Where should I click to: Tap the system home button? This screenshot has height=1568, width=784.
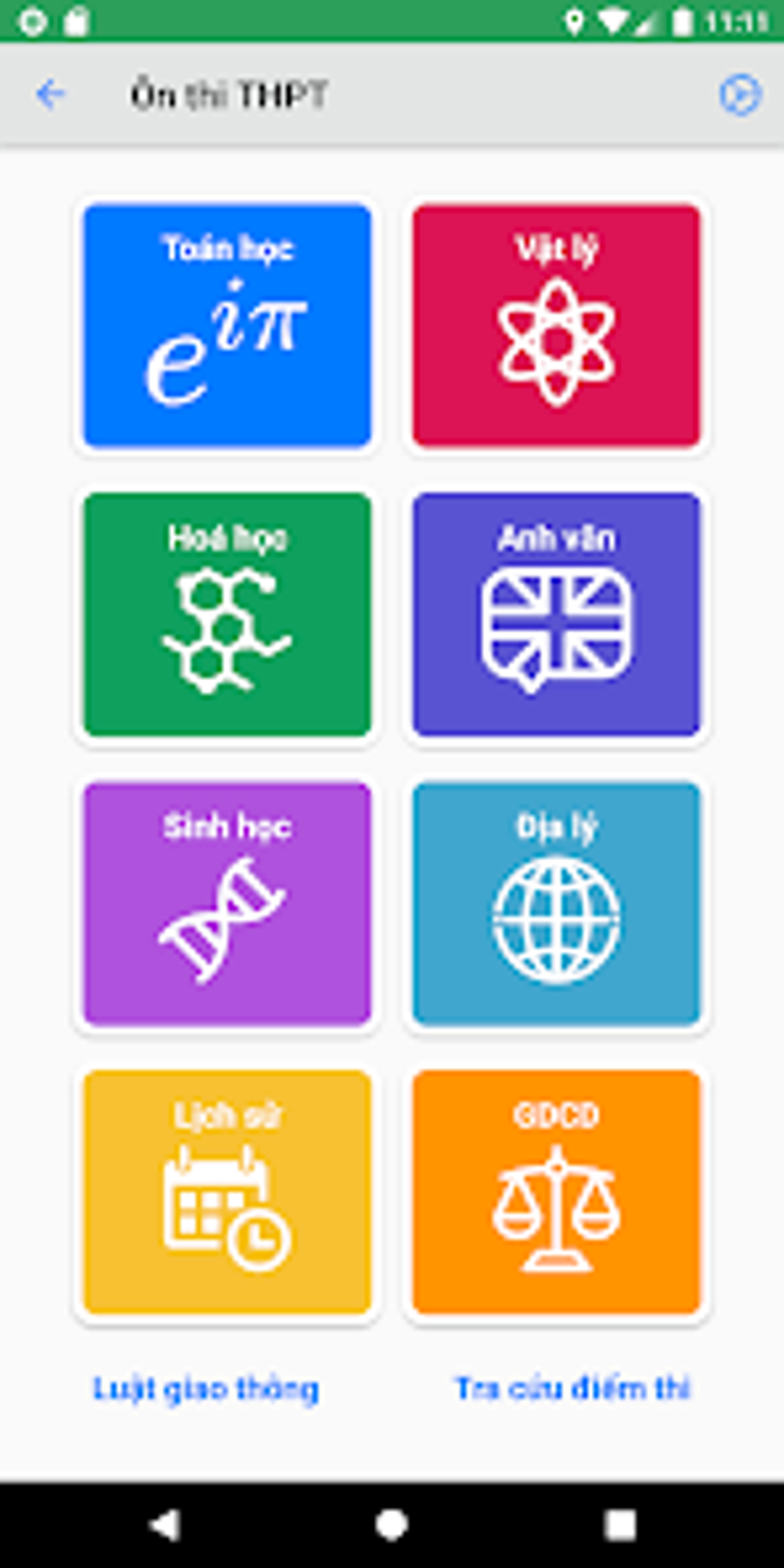coord(391,1524)
